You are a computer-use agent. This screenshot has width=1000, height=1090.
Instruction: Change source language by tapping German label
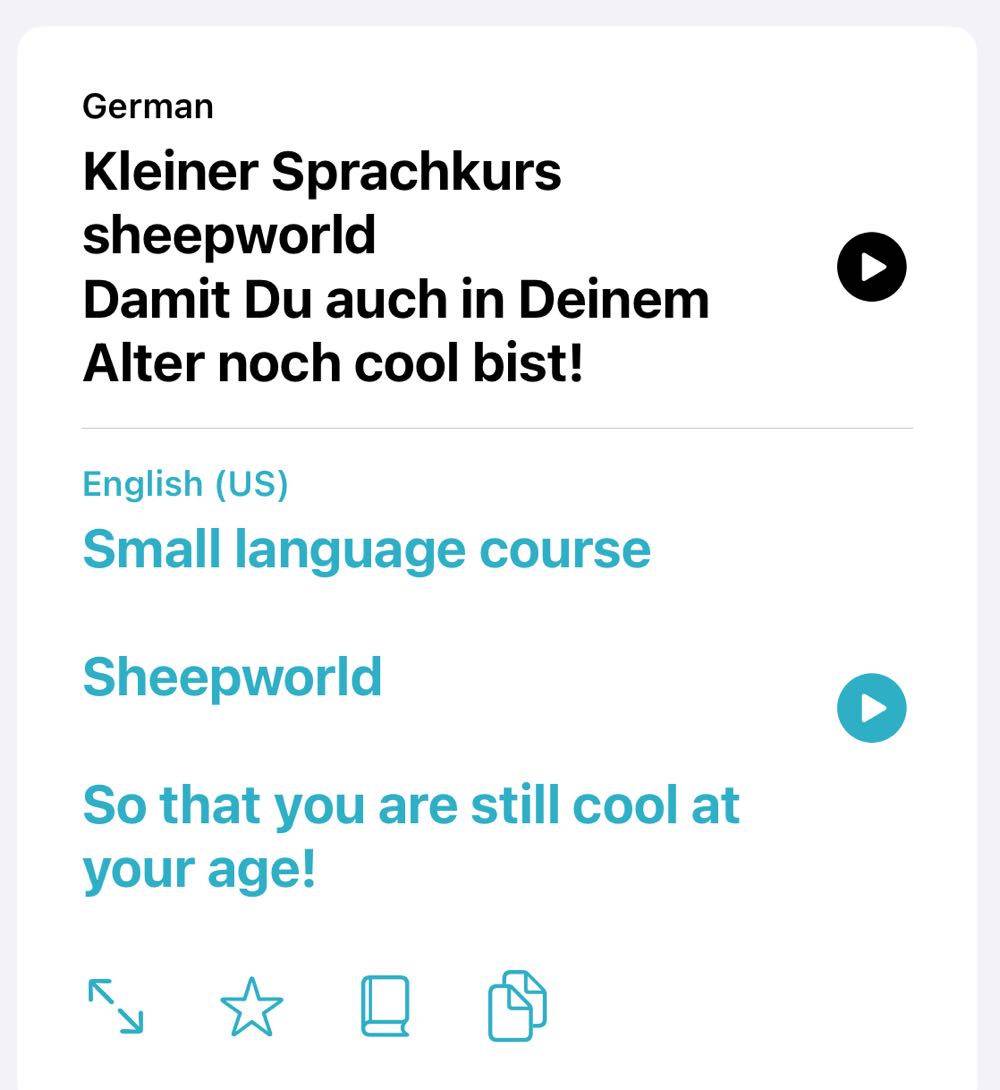tap(147, 105)
